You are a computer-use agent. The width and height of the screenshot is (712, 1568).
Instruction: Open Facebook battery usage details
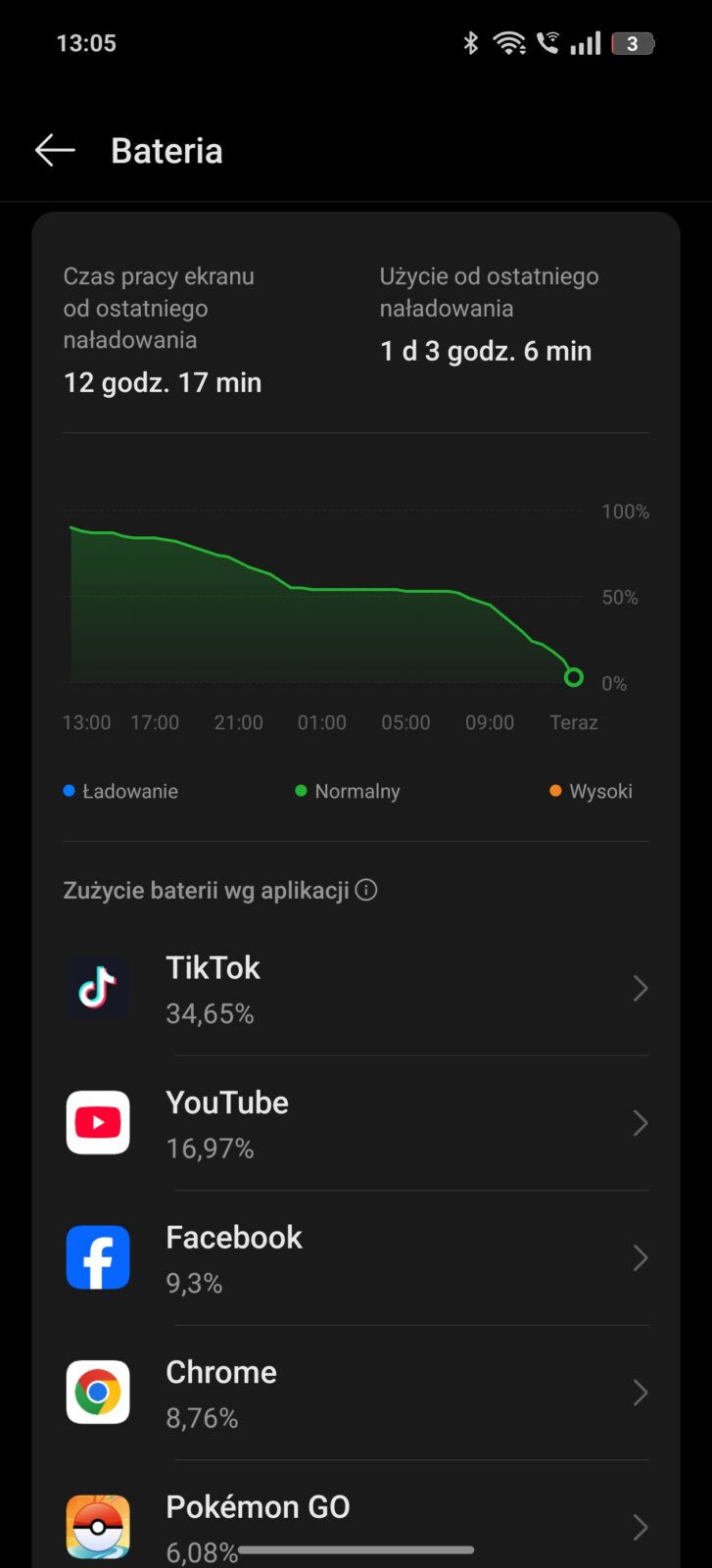(x=356, y=1258)
